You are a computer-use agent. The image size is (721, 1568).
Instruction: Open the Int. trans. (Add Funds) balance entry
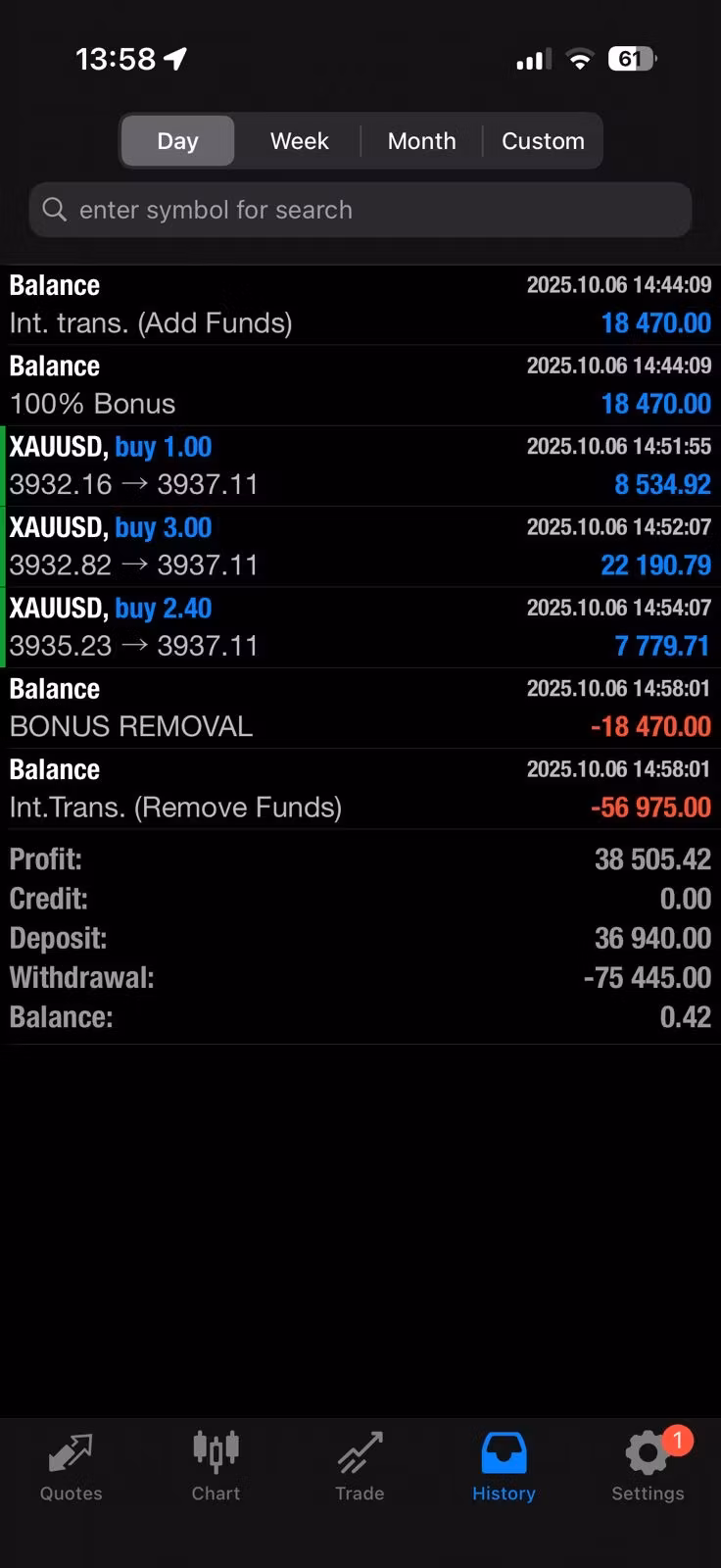point(360,305)
